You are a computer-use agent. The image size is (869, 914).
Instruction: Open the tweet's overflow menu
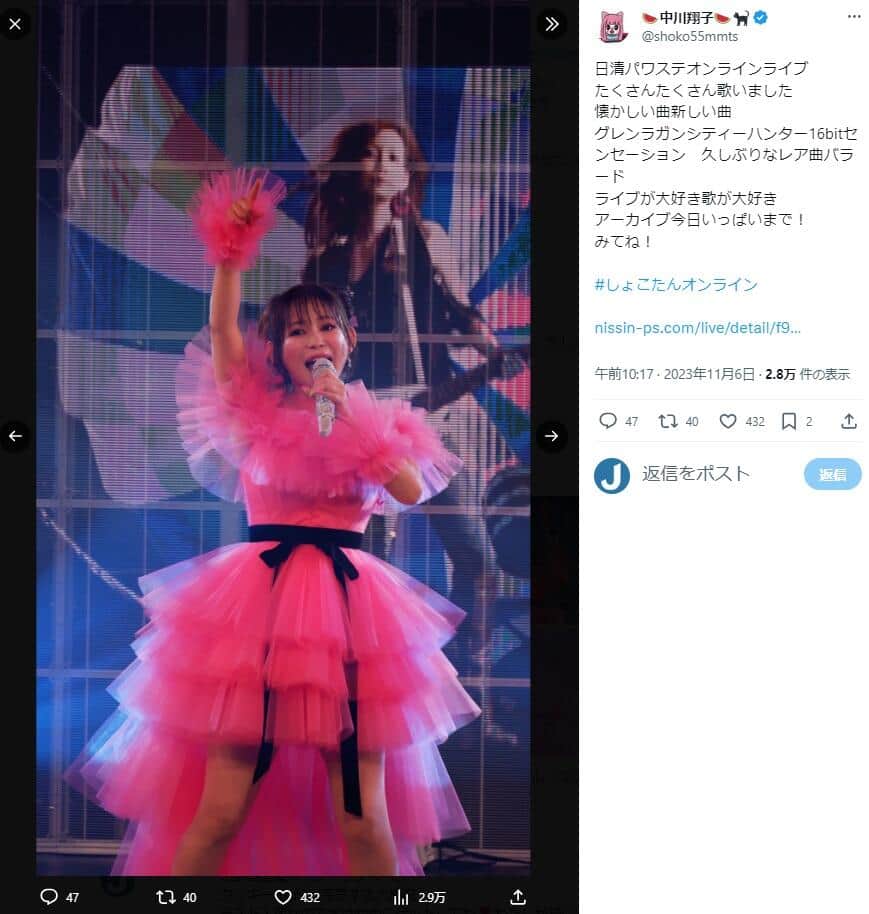point(853,17)
